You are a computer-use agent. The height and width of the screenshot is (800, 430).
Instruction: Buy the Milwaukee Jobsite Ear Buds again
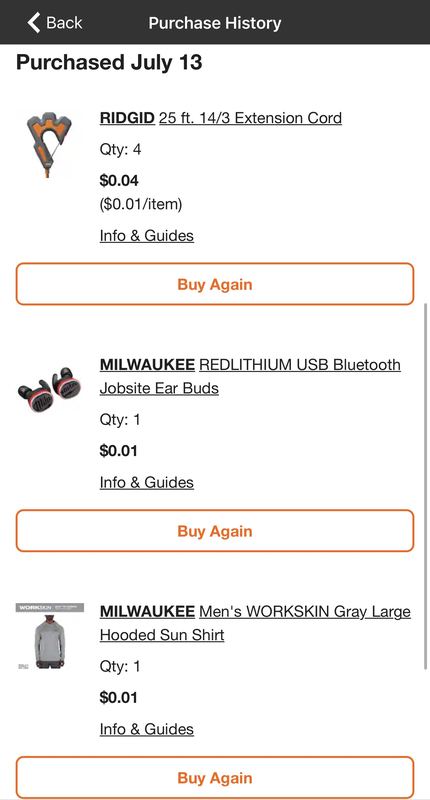click(215, 531)
